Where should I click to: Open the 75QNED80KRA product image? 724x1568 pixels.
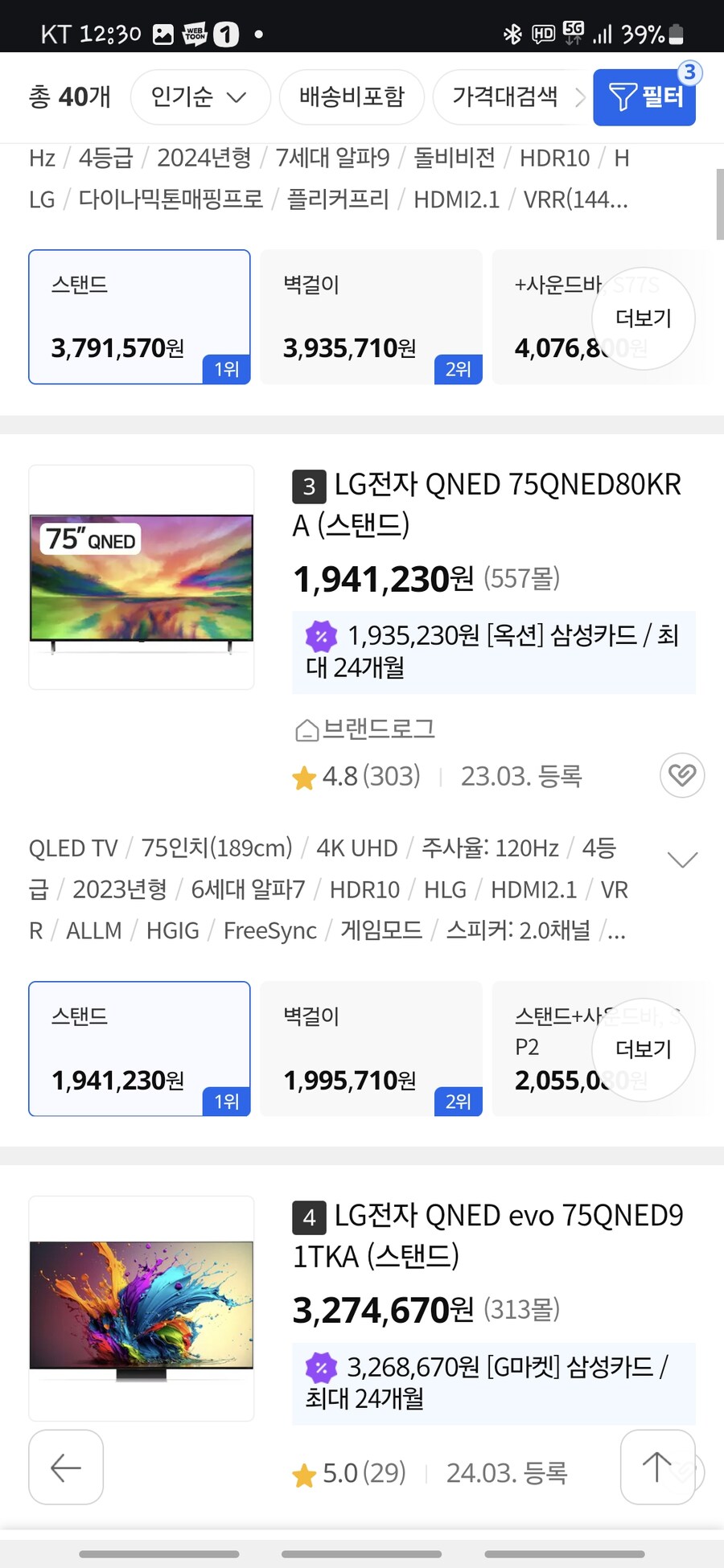[142, 577]
